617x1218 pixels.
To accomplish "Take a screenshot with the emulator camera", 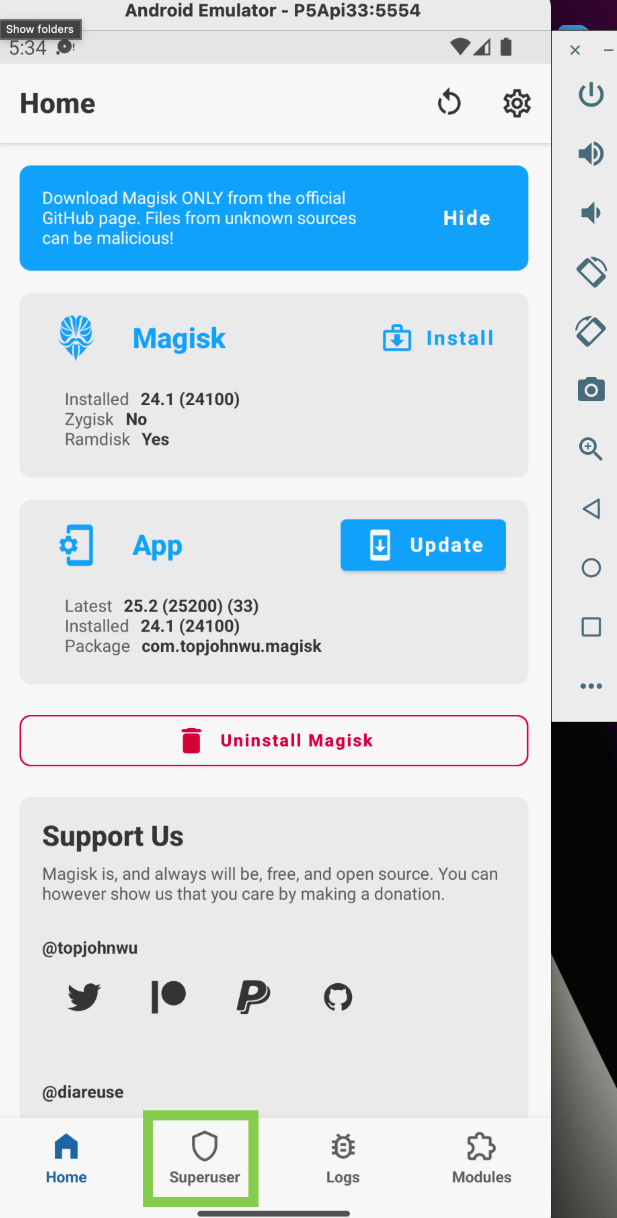I will click(x=591, y=390).
